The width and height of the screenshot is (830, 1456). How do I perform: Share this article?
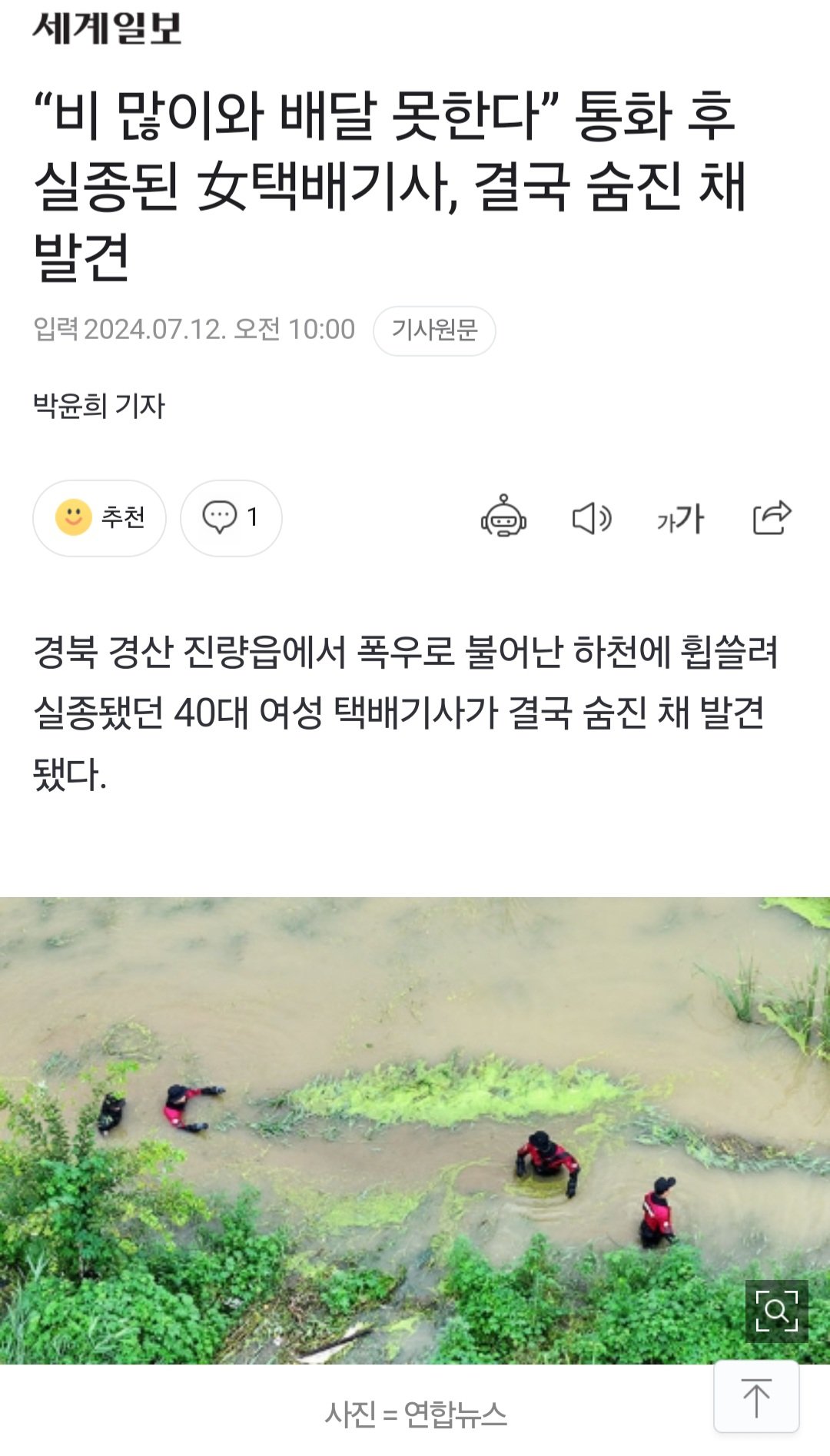(772, 517)
